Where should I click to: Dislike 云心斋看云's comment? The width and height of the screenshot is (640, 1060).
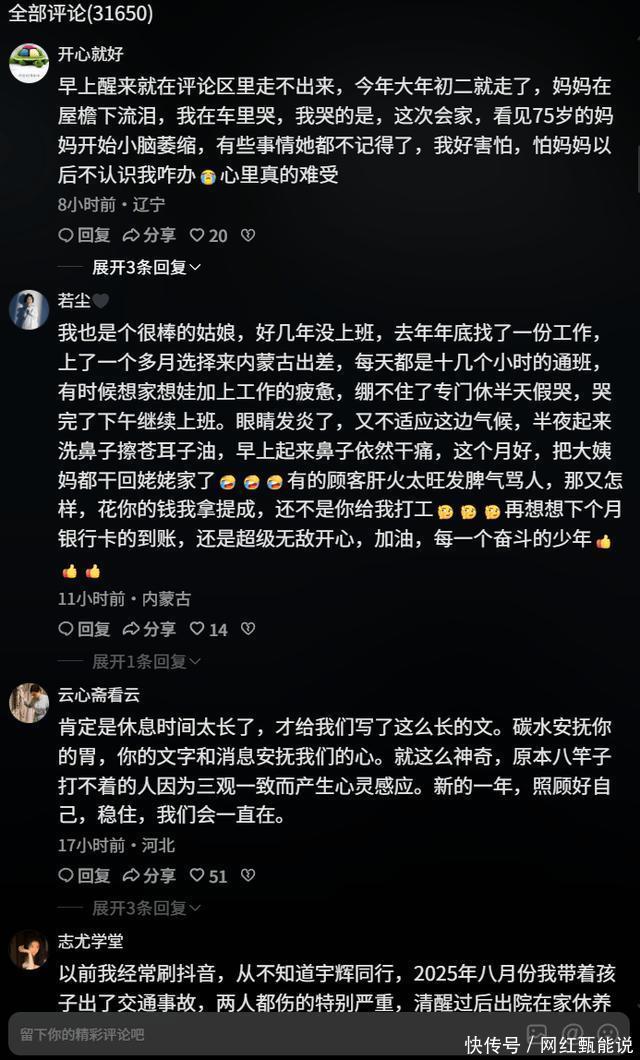point(248,876)
